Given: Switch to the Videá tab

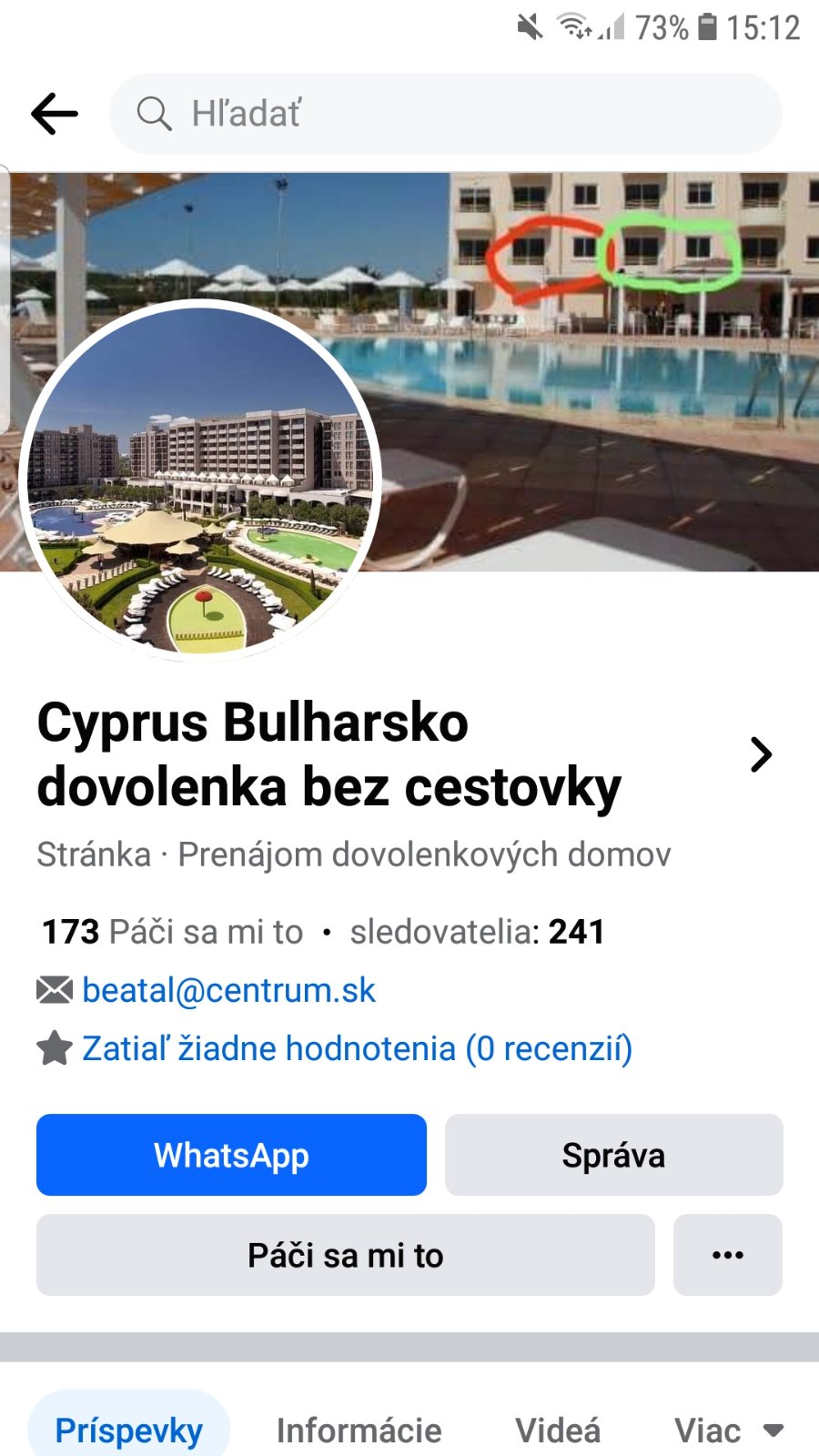Looking at the screenshot, I should (x=558, y=1430).
